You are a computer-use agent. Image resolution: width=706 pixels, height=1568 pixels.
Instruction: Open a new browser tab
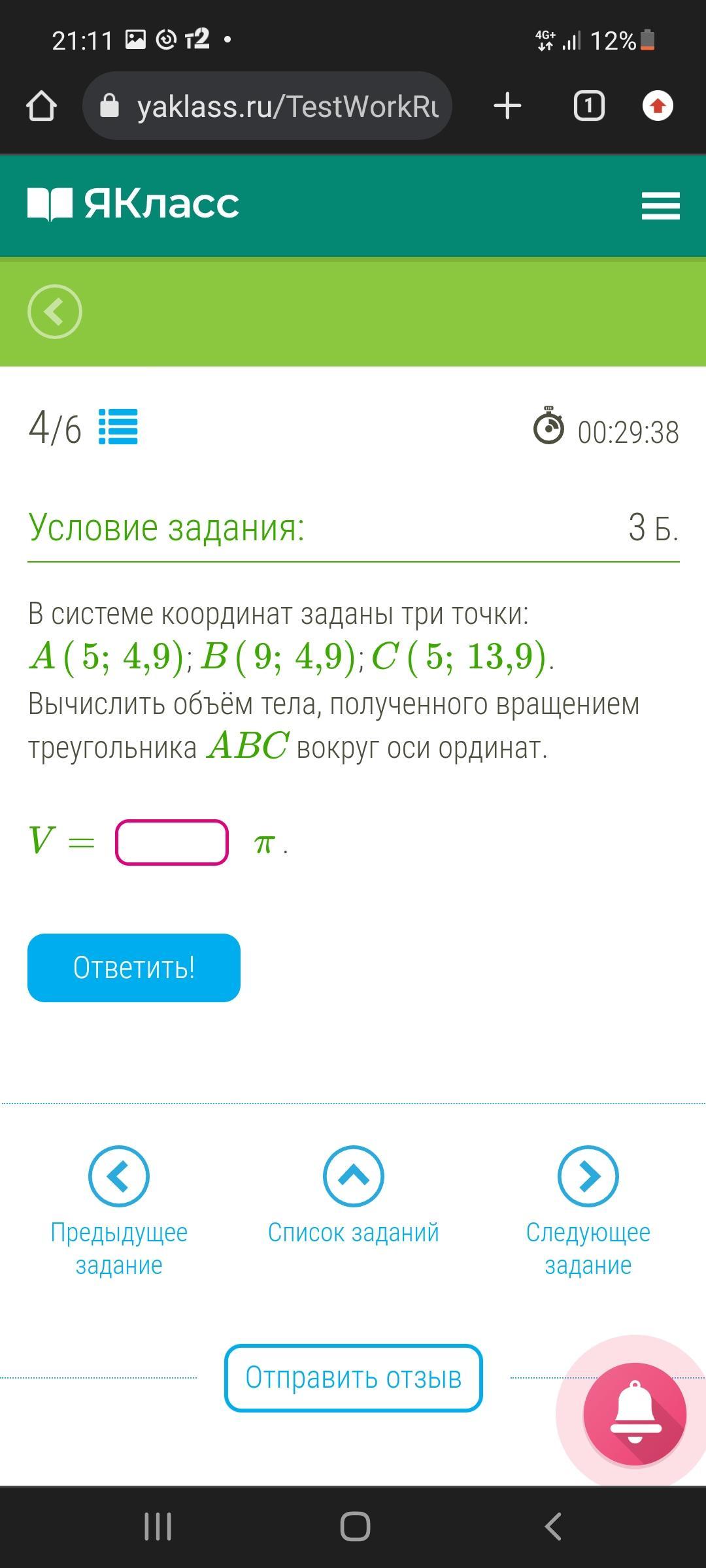507,106
